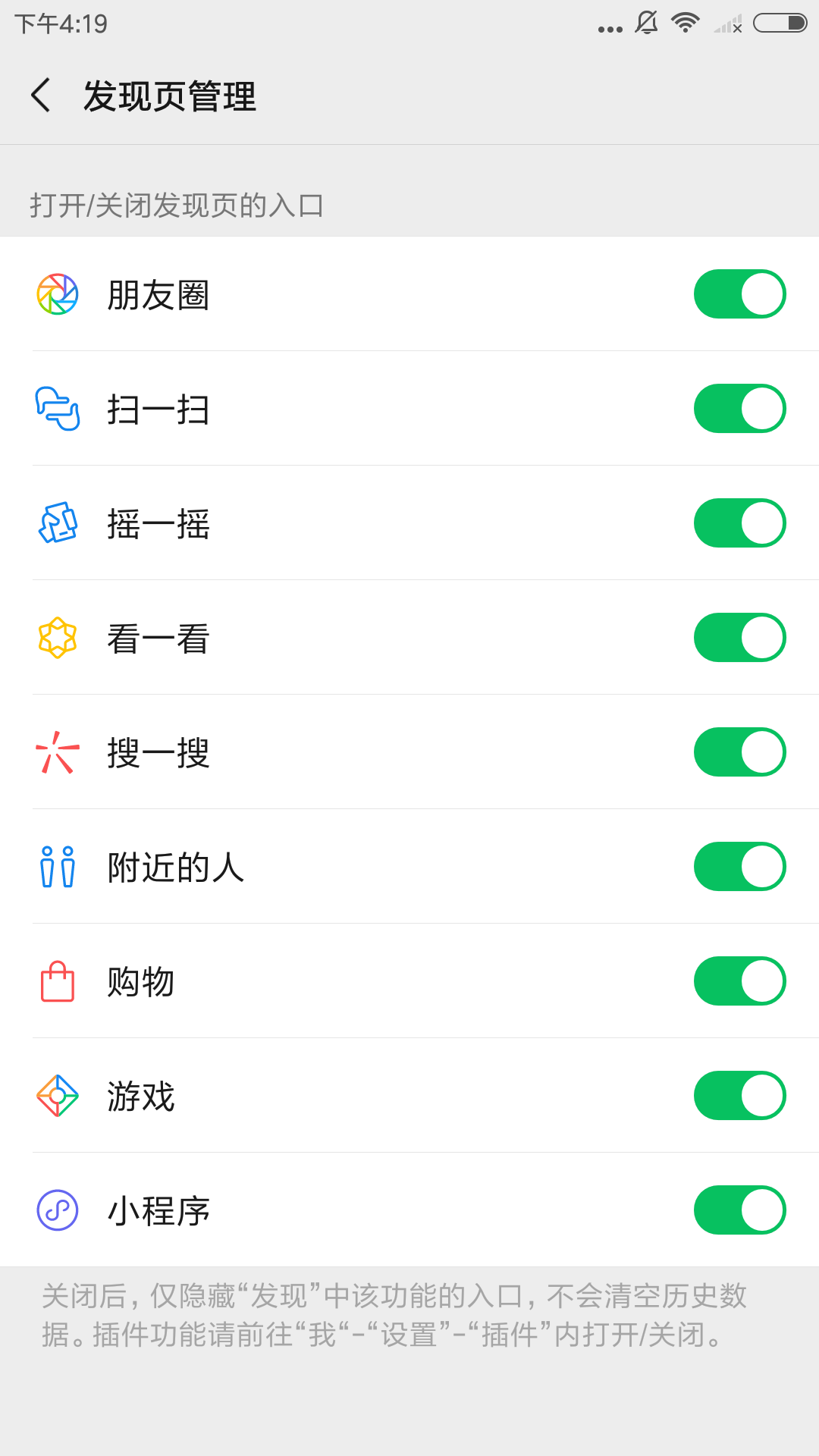Disable the 扫一扫 entry
Viewport: 819px width, 1456px height.
pos(739,408)
